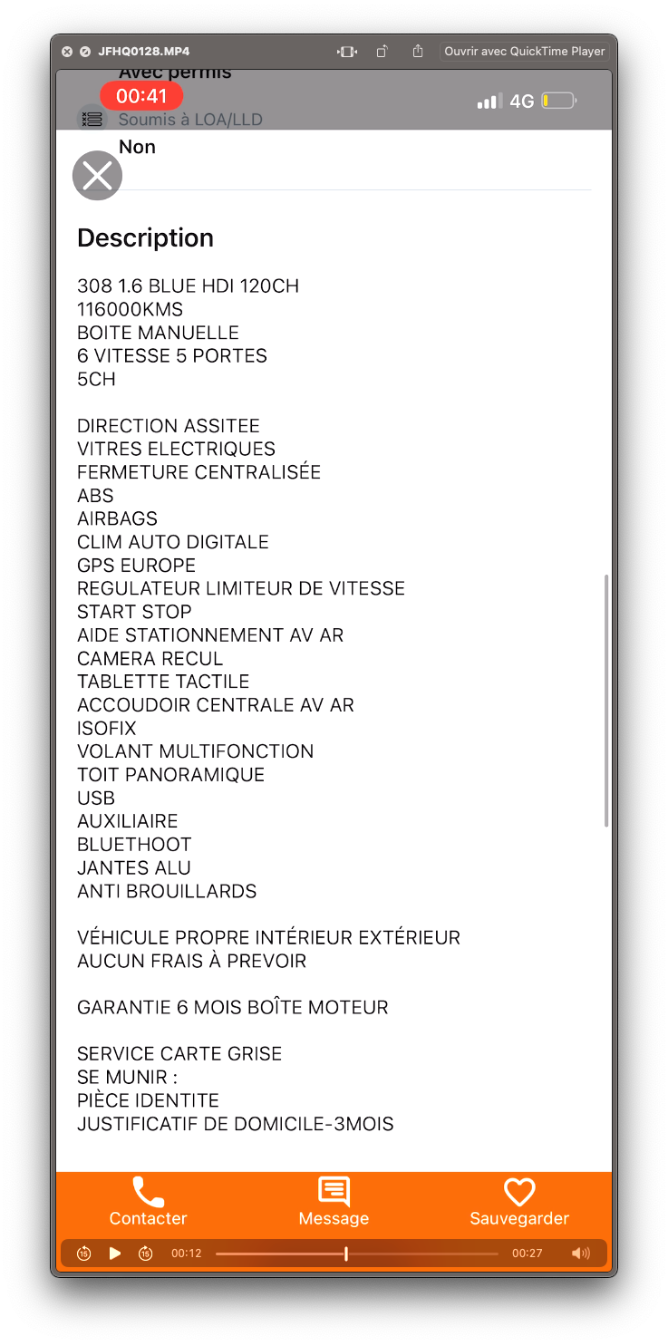Image resolution: width=668 pixels, height=1344 pixels.
Task: Click Ouvrir avec QuickTime Player
Action: (x=524, y=51)
